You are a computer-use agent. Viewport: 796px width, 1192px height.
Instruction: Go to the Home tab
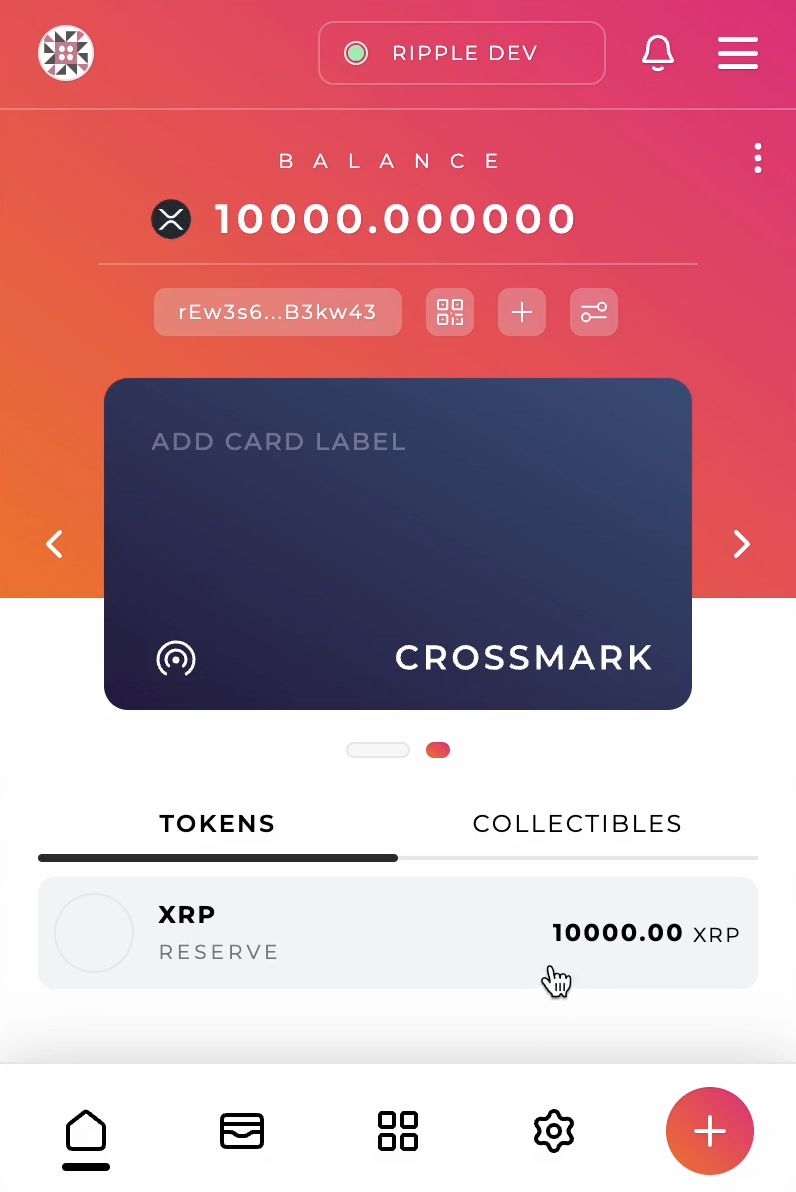point(86,1131)
